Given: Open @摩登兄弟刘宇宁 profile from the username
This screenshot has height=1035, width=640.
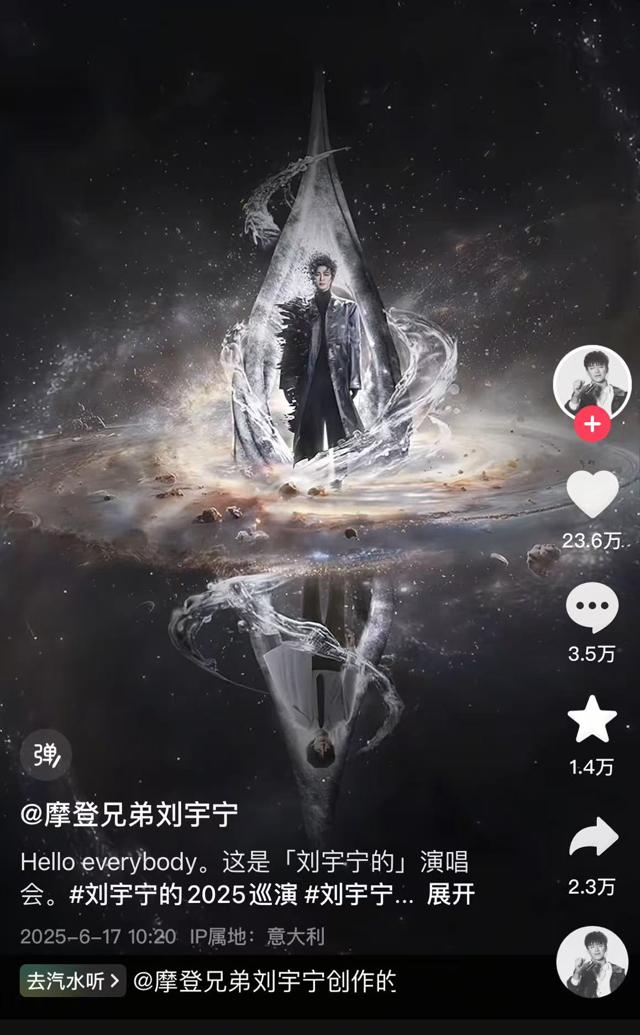Looking at the screenshot, I should [x=129, y=813].
